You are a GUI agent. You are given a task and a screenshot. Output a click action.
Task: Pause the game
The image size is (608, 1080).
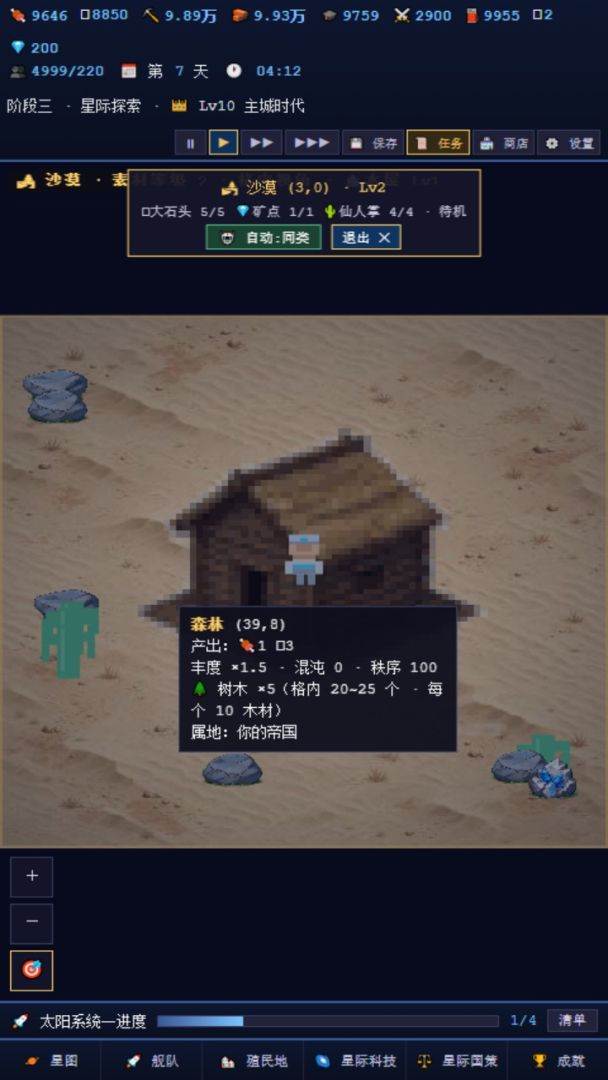coord(190,143)
